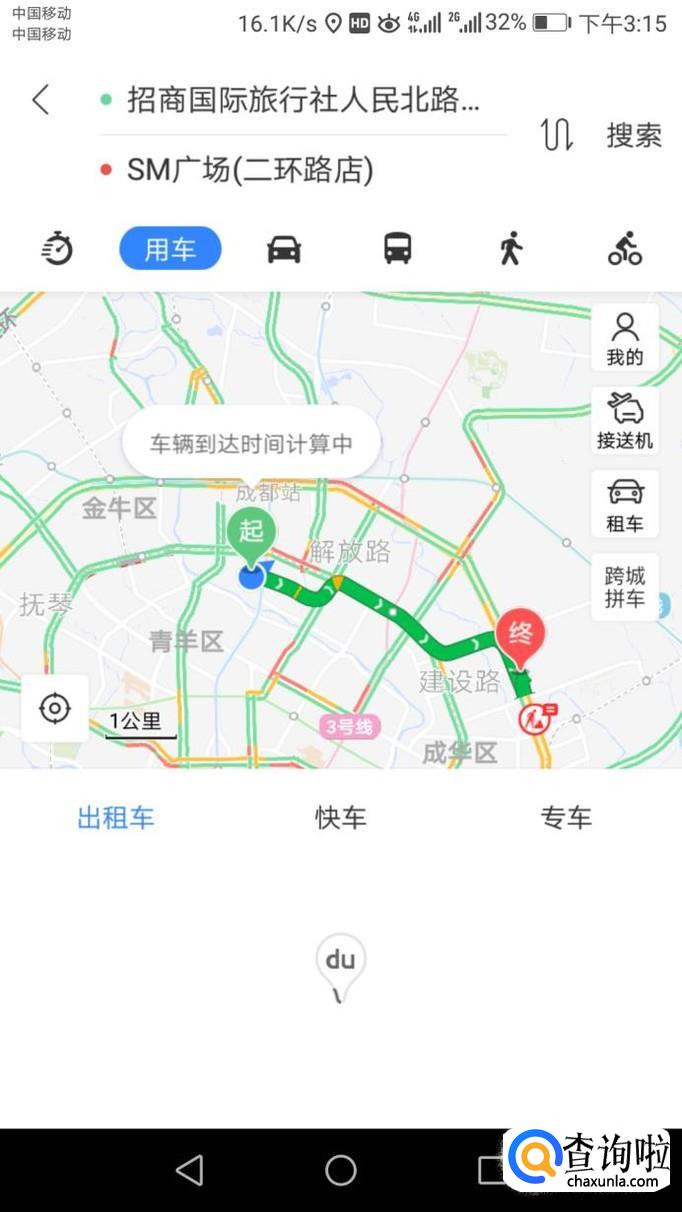
Task: Edit the starting point 招商国际旅行社人民北路
Action: tap(303, 100)
